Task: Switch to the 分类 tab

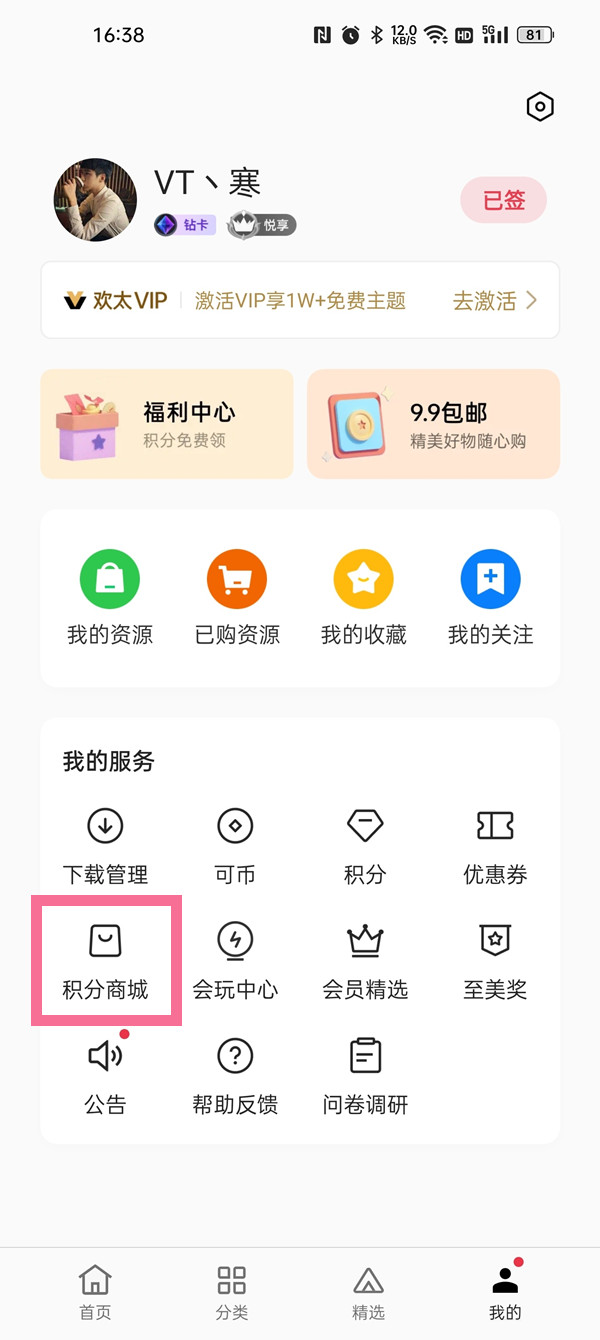Action: coord(232,1292)
